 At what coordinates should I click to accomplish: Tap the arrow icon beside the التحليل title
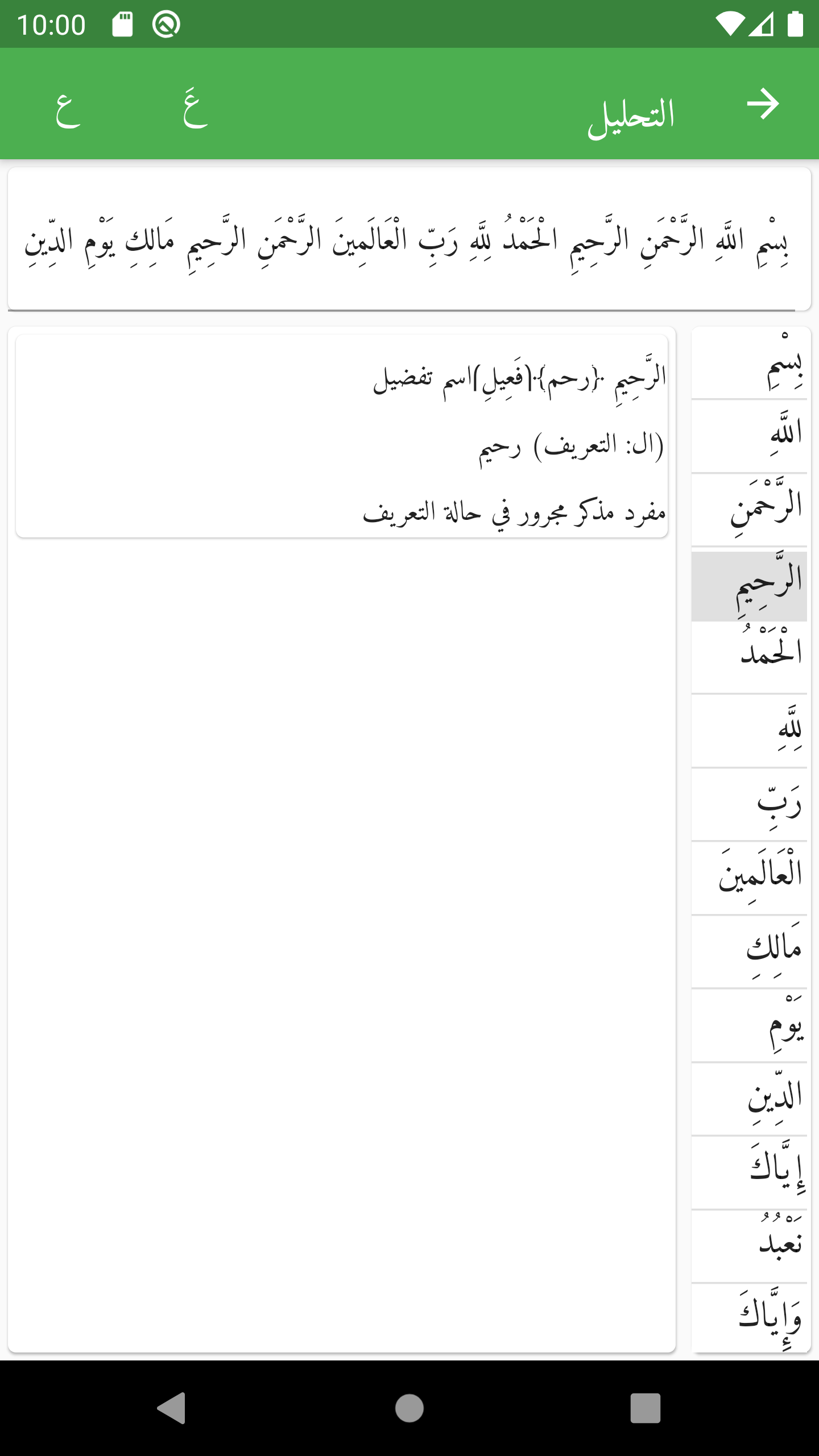[763, 104]
